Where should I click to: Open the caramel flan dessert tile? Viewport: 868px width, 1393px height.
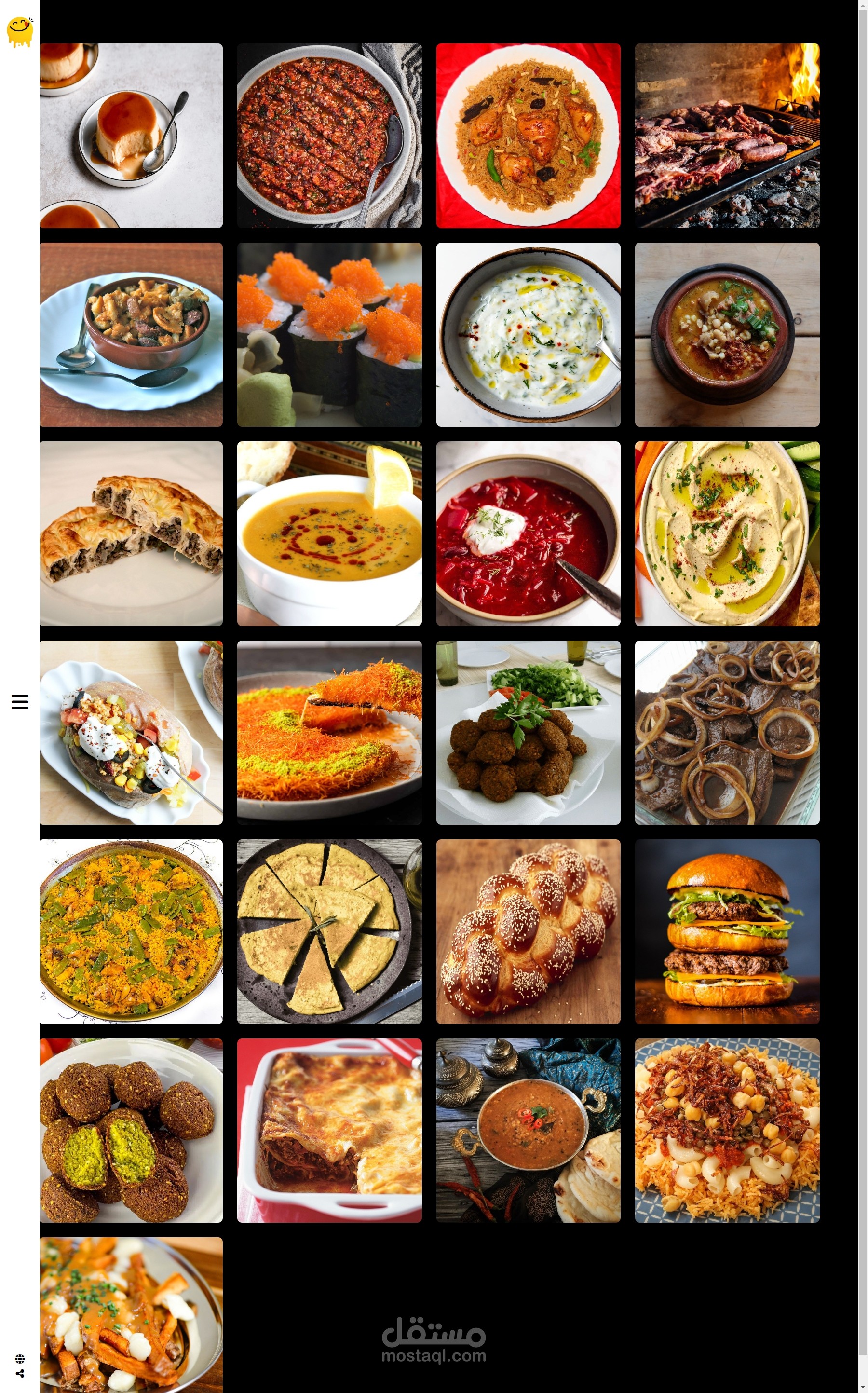tap(132, 136)
